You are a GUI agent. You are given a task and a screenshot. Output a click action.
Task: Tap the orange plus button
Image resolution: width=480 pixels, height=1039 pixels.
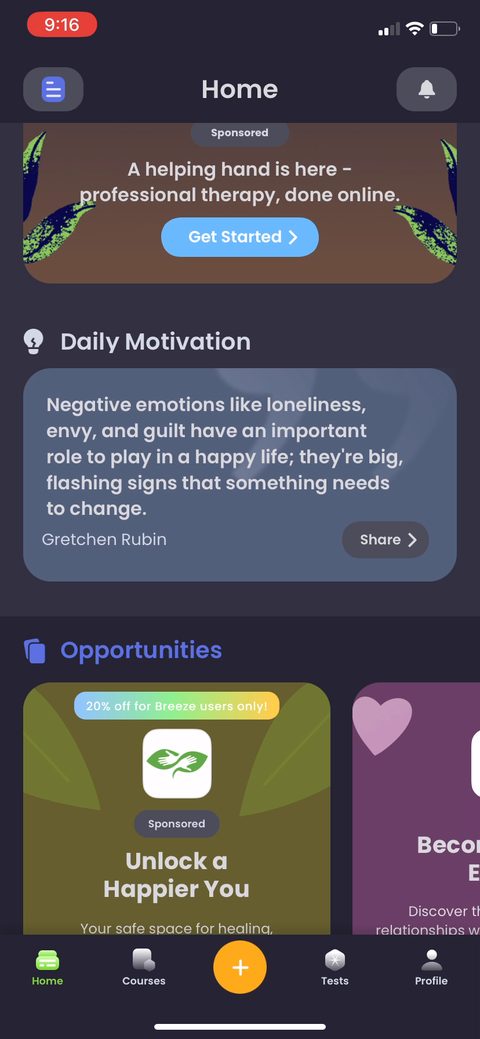coord(240,967)
